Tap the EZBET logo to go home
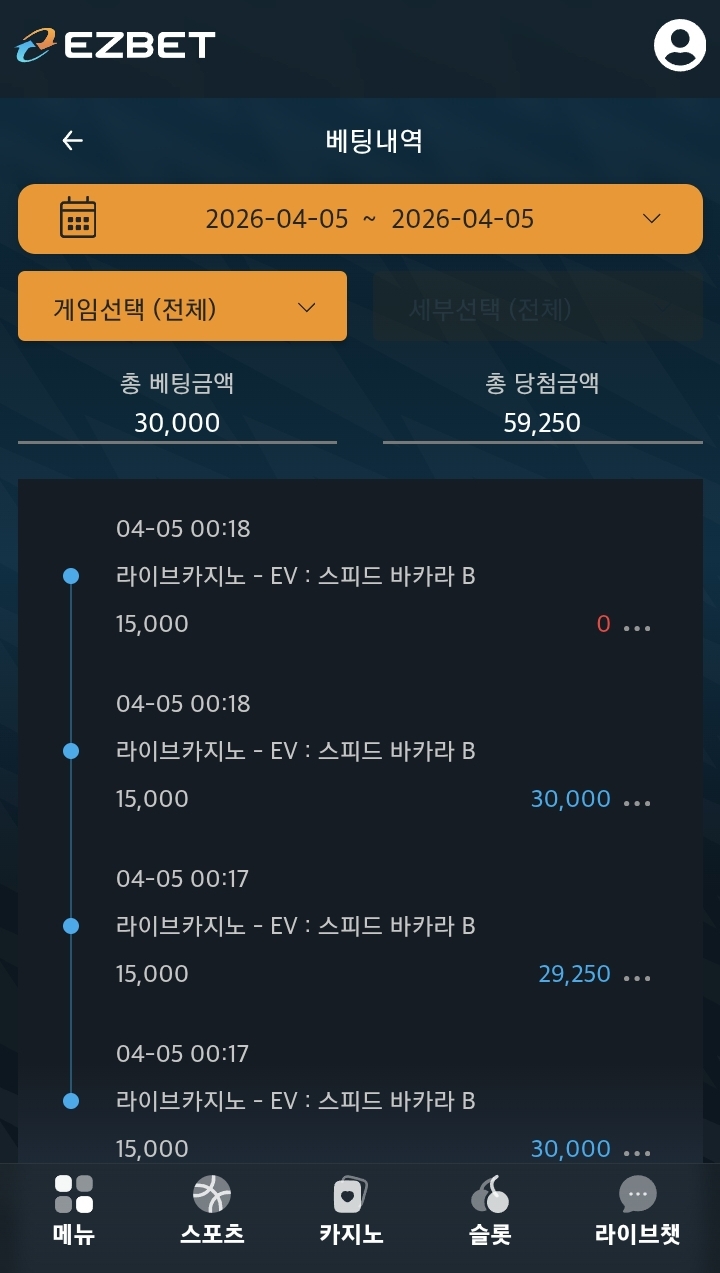720x1273 pixels. pyautogui.click(x=115, y=45)
